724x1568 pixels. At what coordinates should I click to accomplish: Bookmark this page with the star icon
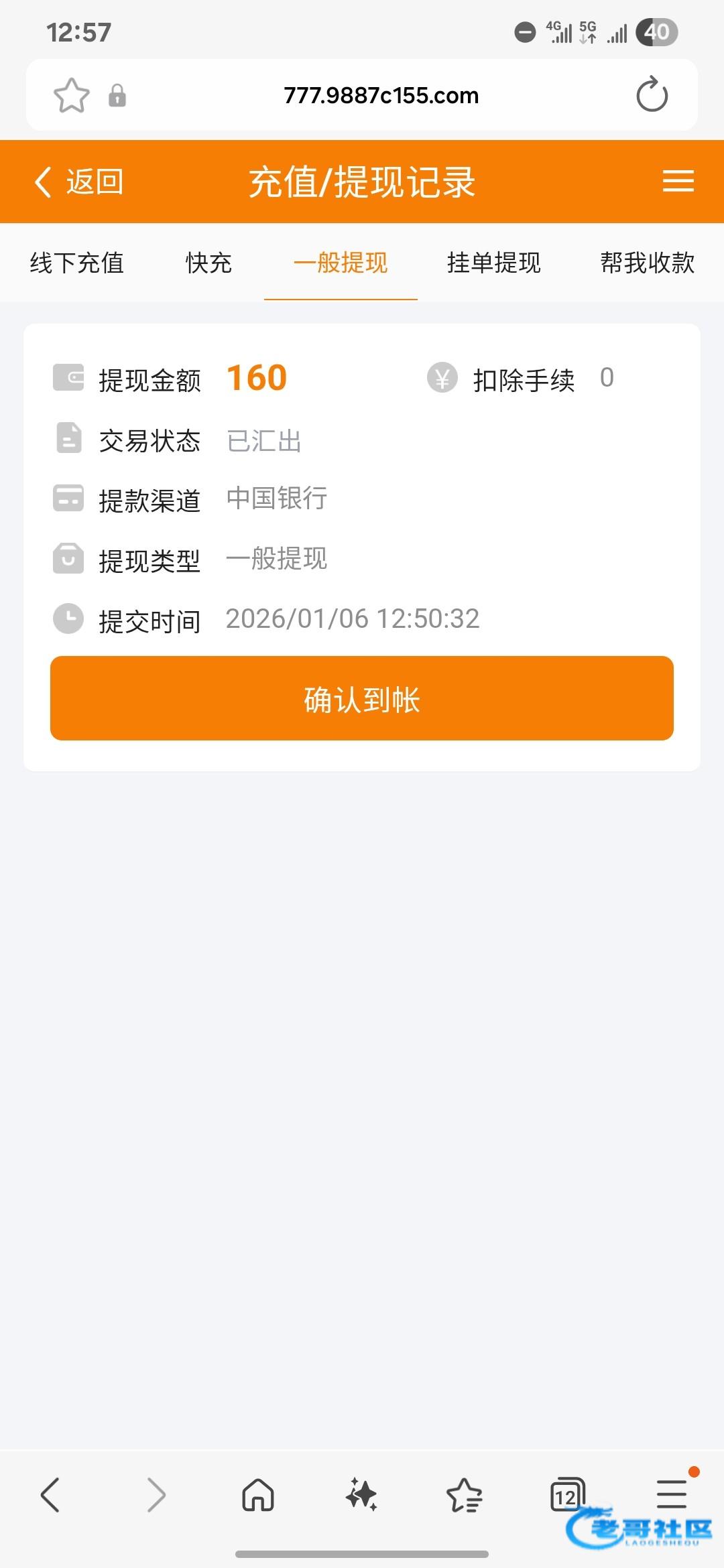coord(71,95)
